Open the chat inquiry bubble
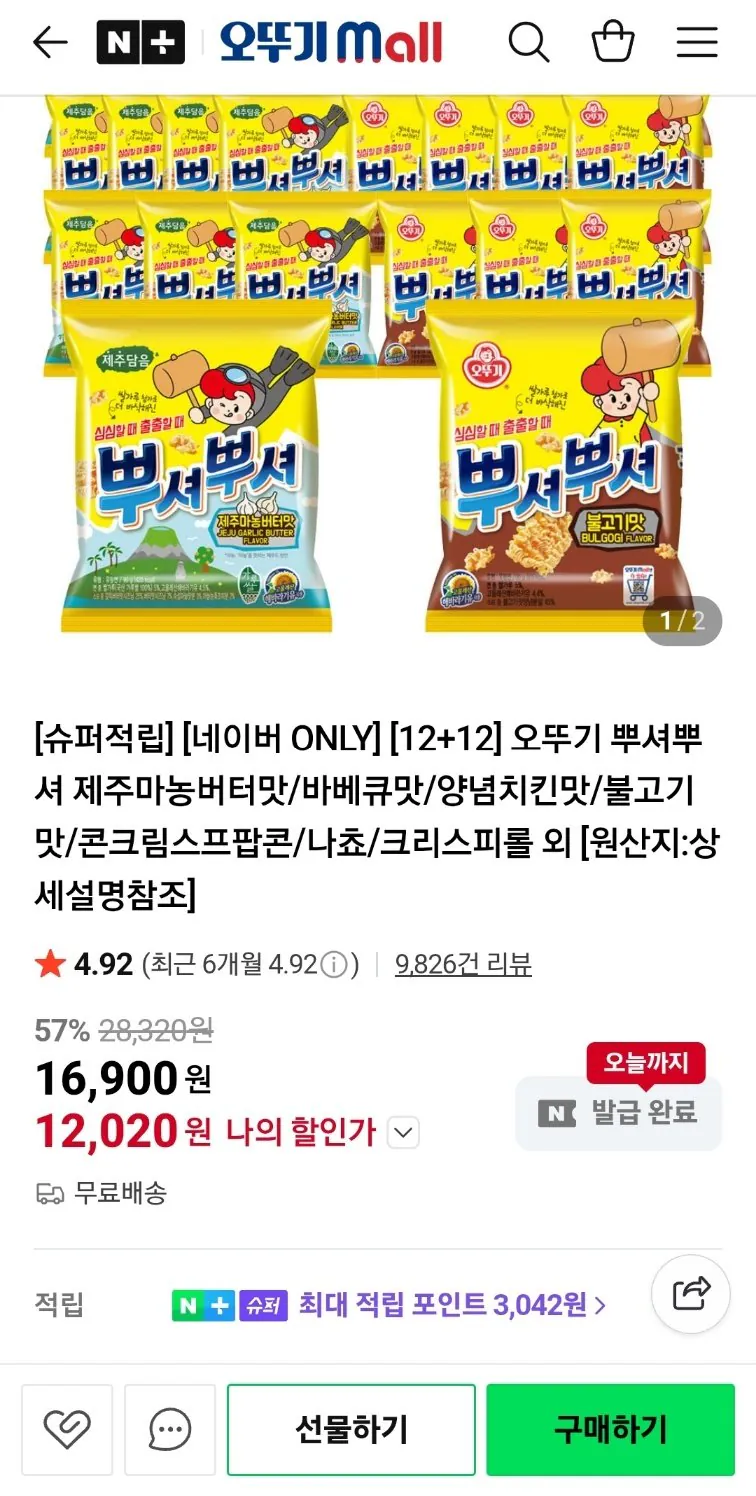The width and height of the screenshot is (756, 1496). [170, 1430]
